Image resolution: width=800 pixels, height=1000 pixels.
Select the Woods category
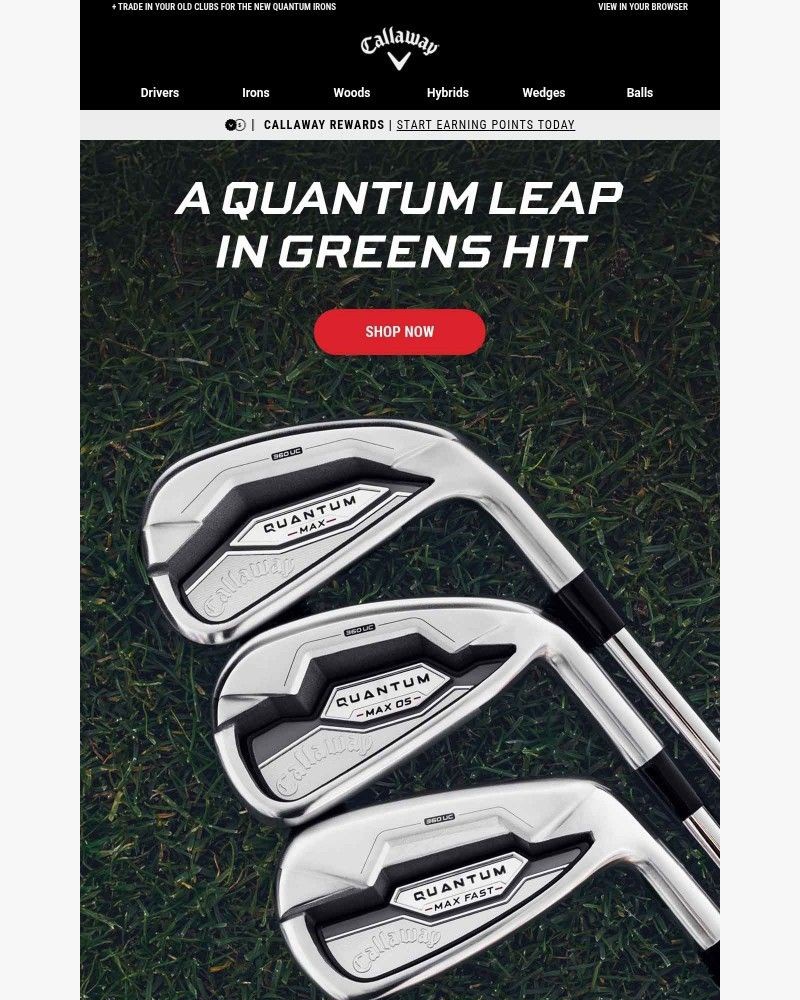click(352, 93)
